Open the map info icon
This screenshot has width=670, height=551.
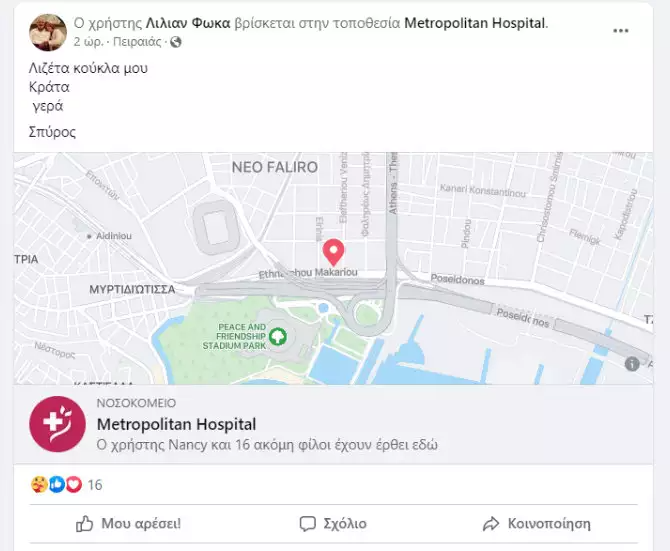[632, 364]
